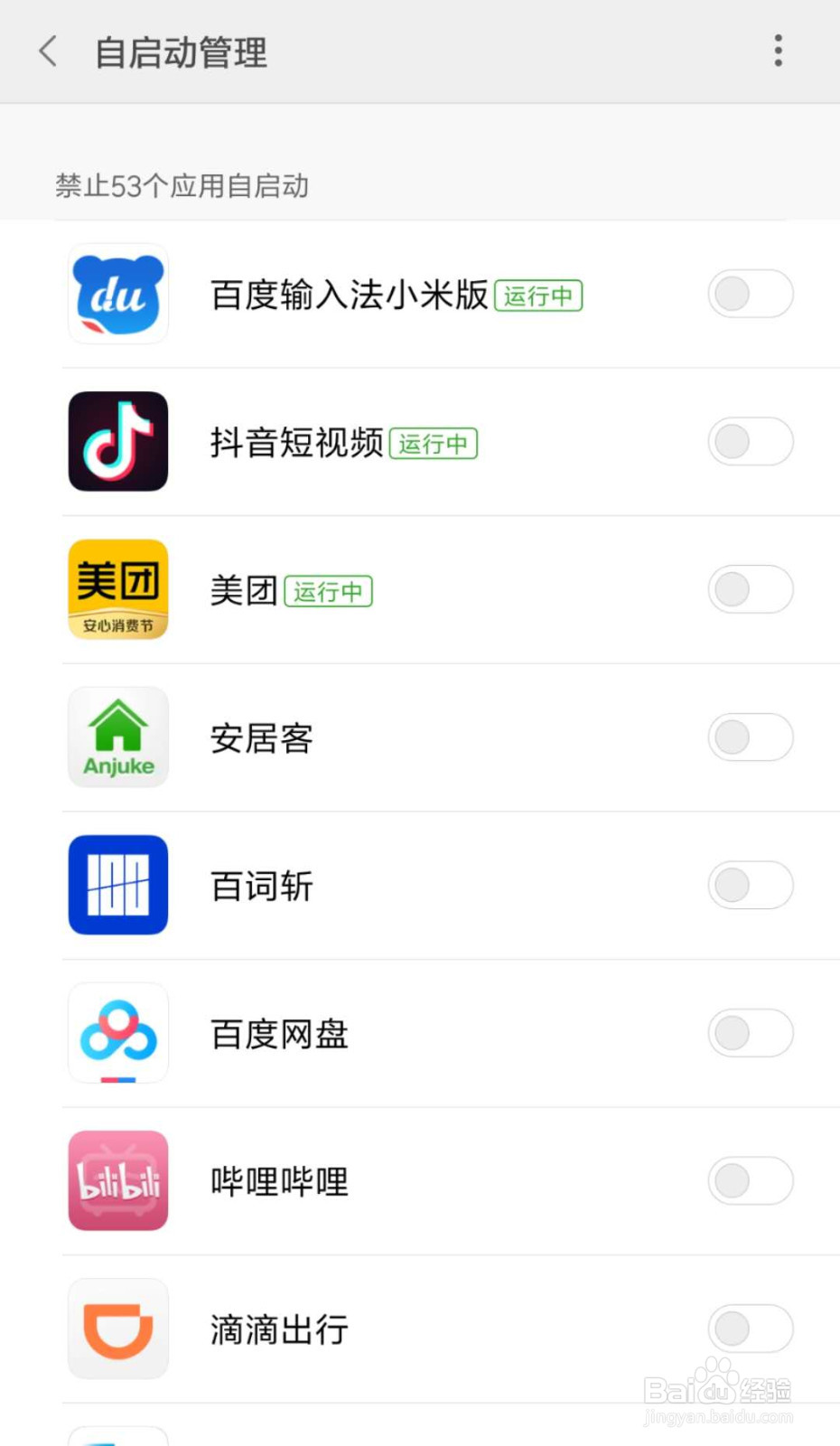840x1446 pixels.
Task: Click the 禁止53个应用自启动 summary text
Action: pos(182,187)
